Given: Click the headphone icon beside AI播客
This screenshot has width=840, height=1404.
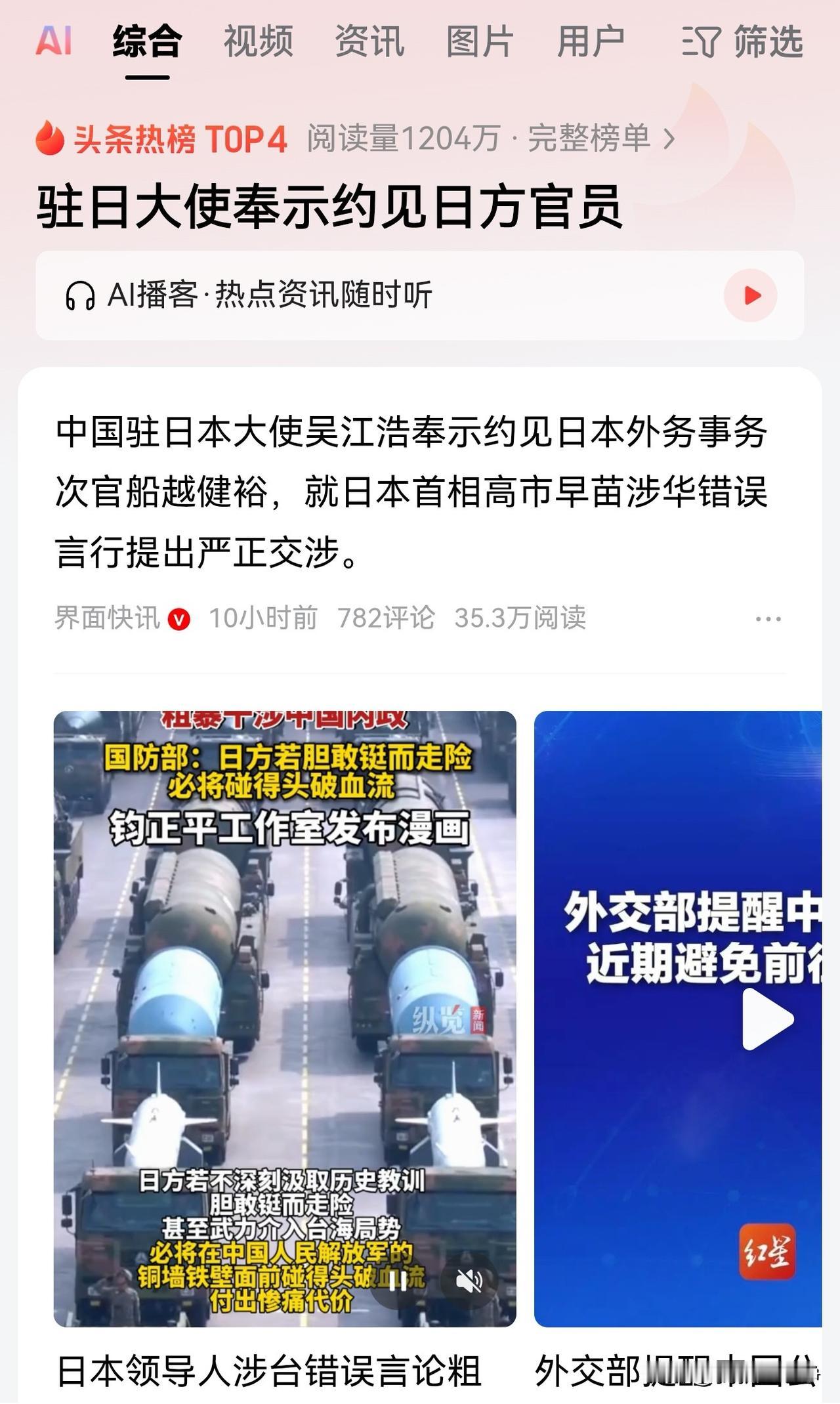Looking at the screenshot, I should pyautogui.click(x=79, y=294).
